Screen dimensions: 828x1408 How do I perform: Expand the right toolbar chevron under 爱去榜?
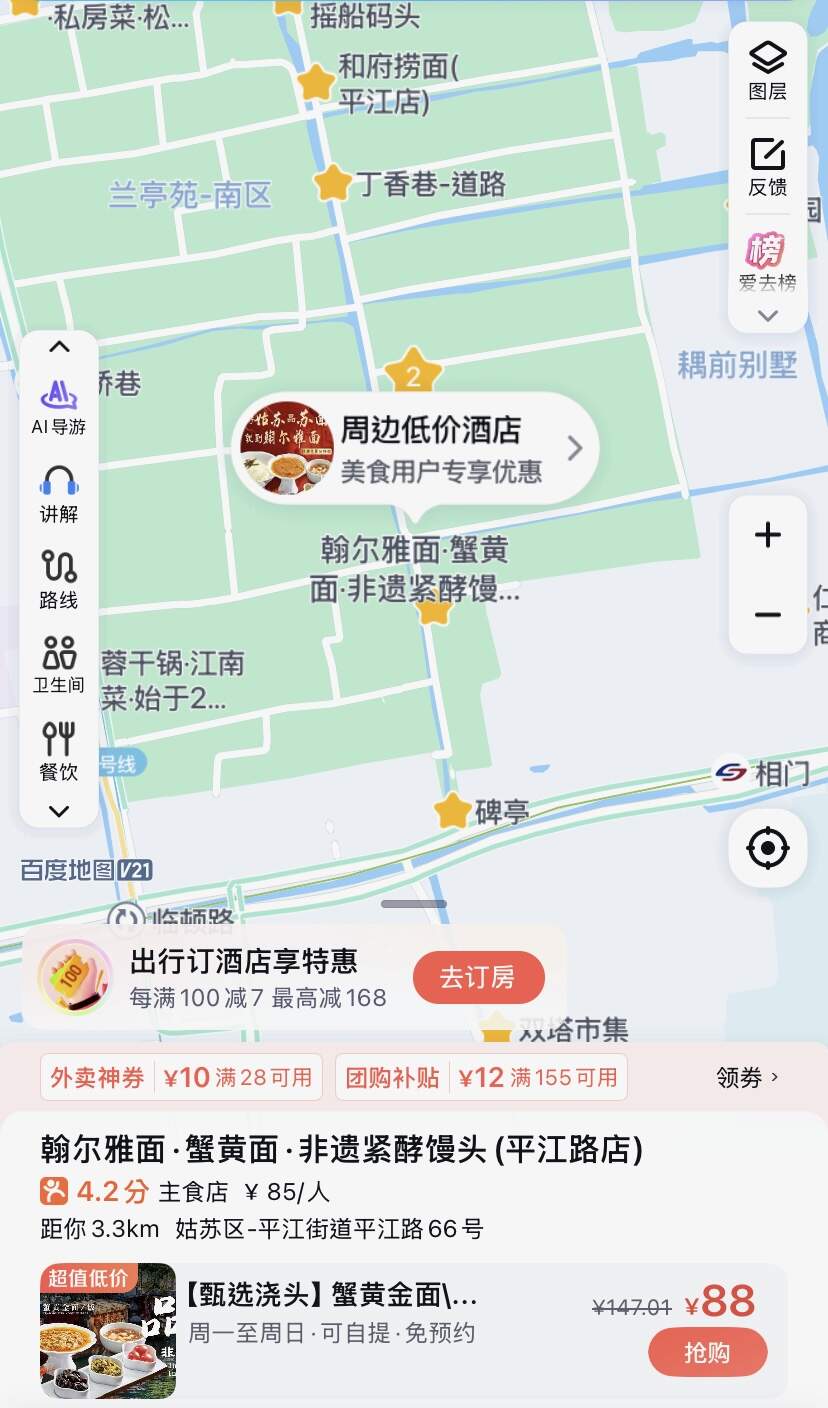pyautogui.click(x=767, y=316)
